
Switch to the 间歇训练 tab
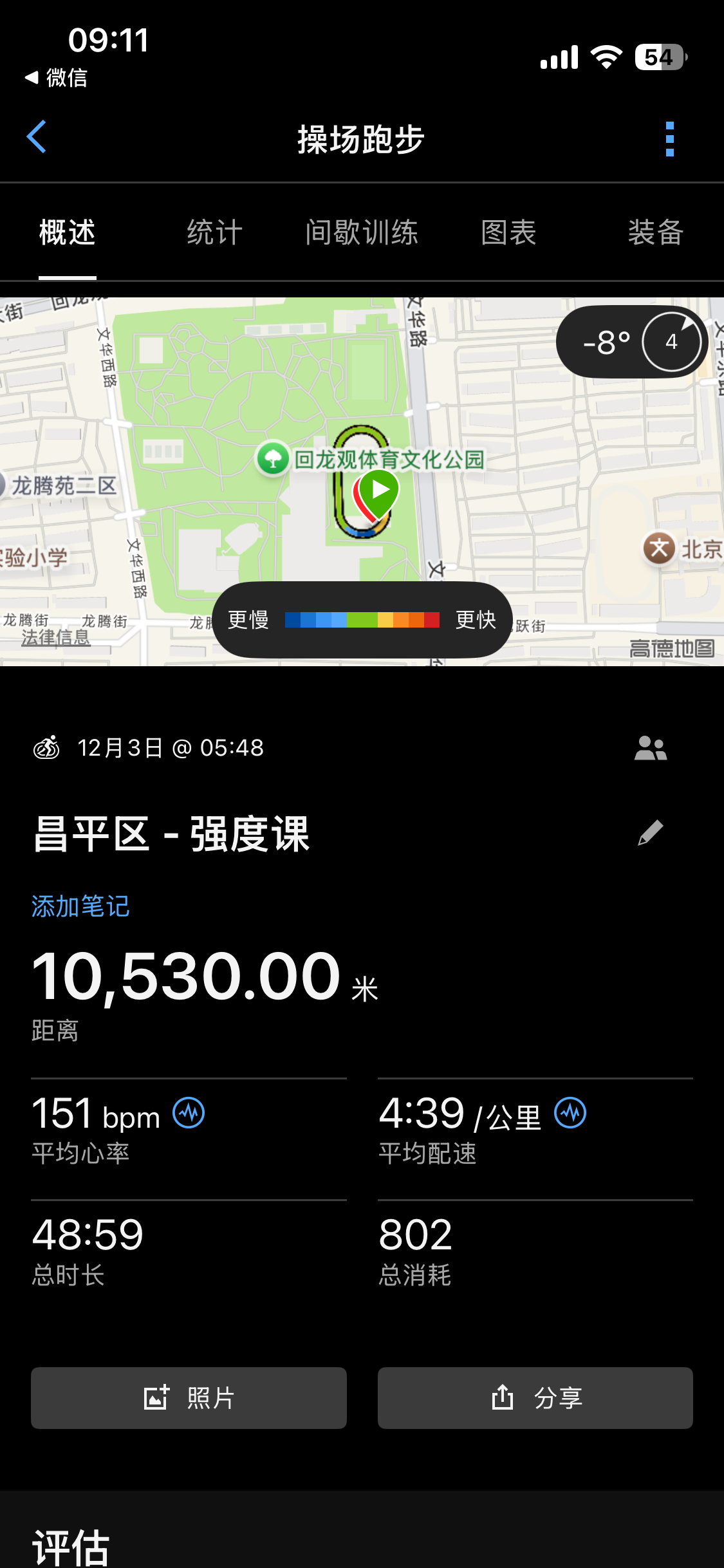(362, 232)
